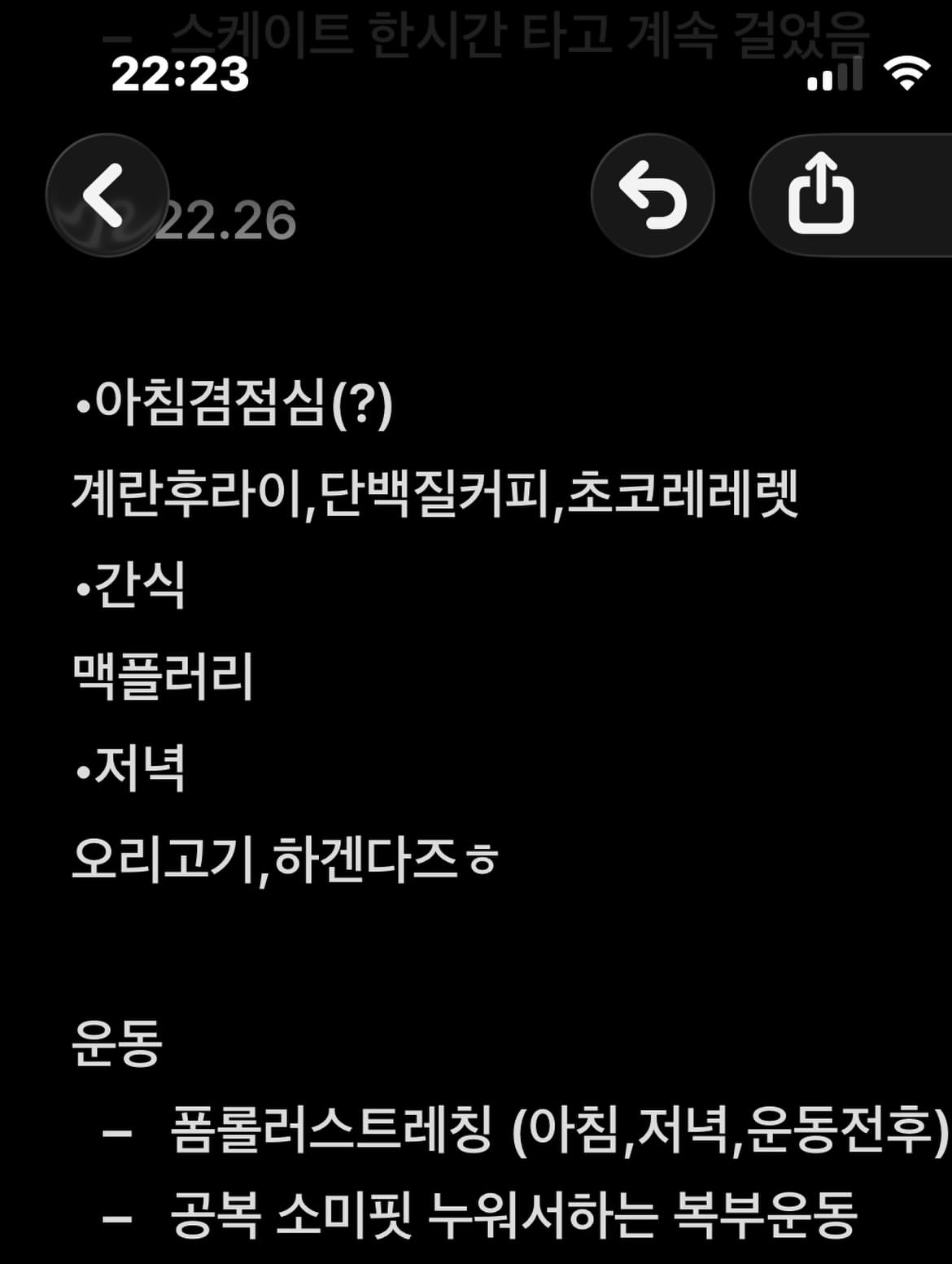This screenshot has height=1264, width=952.
Task: Go back to the notes list
Action: 107,195
